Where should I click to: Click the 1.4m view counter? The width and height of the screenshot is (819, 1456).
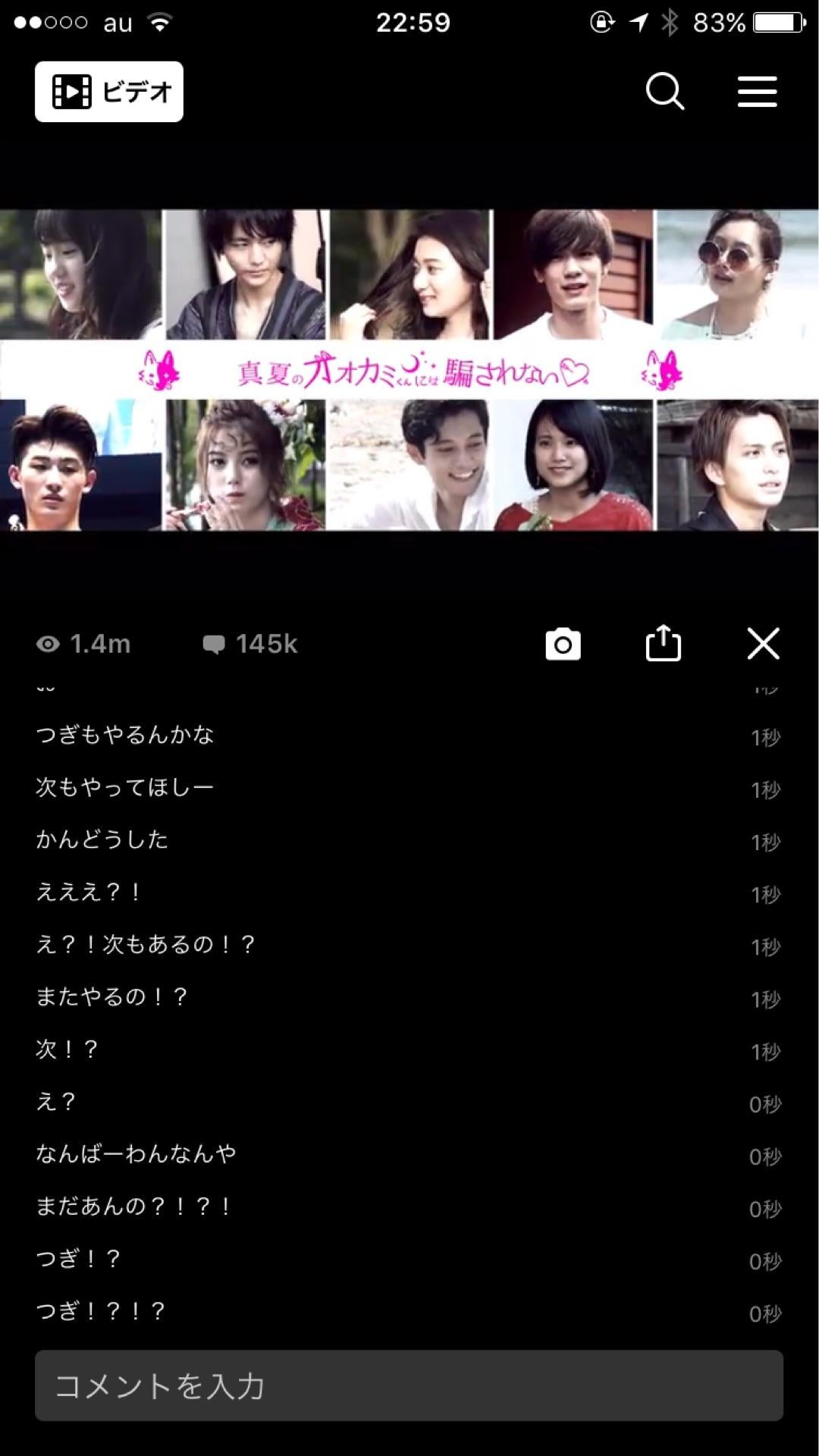pyautogui.click(x=99, y=644)
